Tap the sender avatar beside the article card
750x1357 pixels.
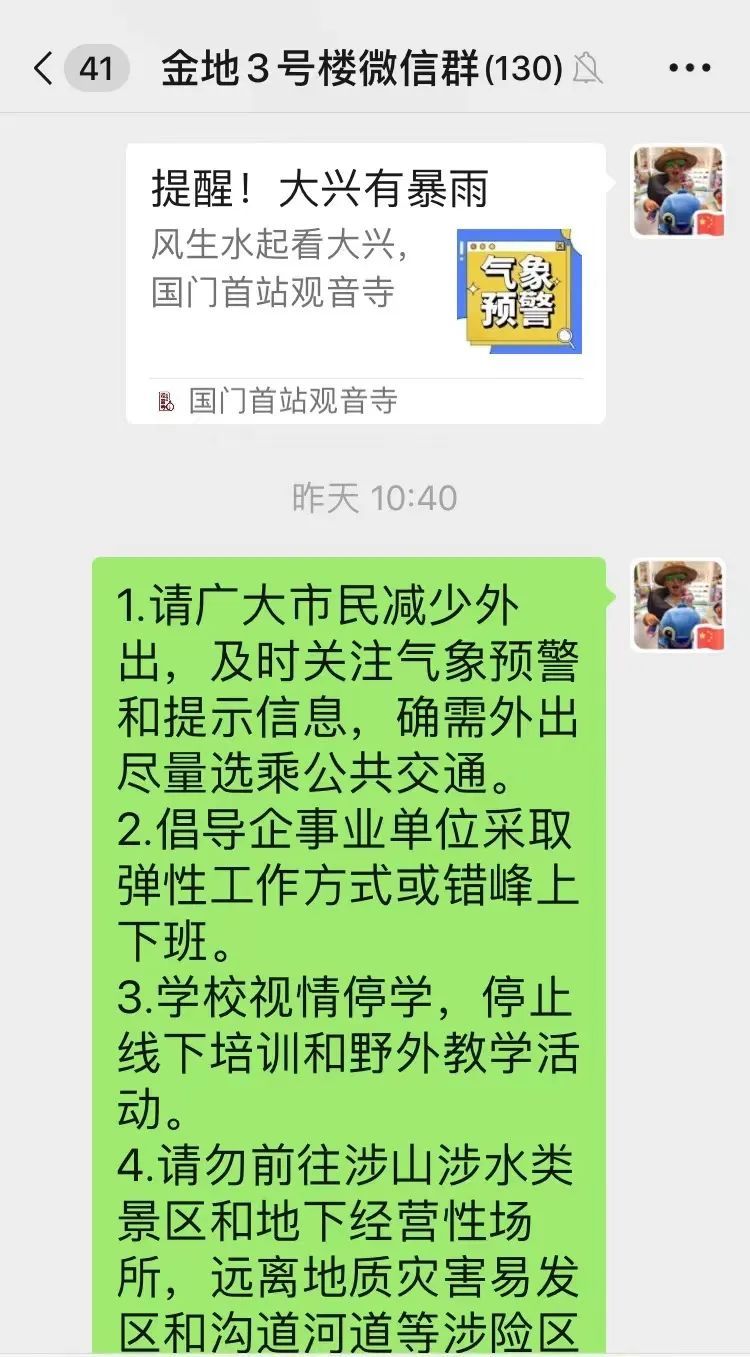pos(678,191)
